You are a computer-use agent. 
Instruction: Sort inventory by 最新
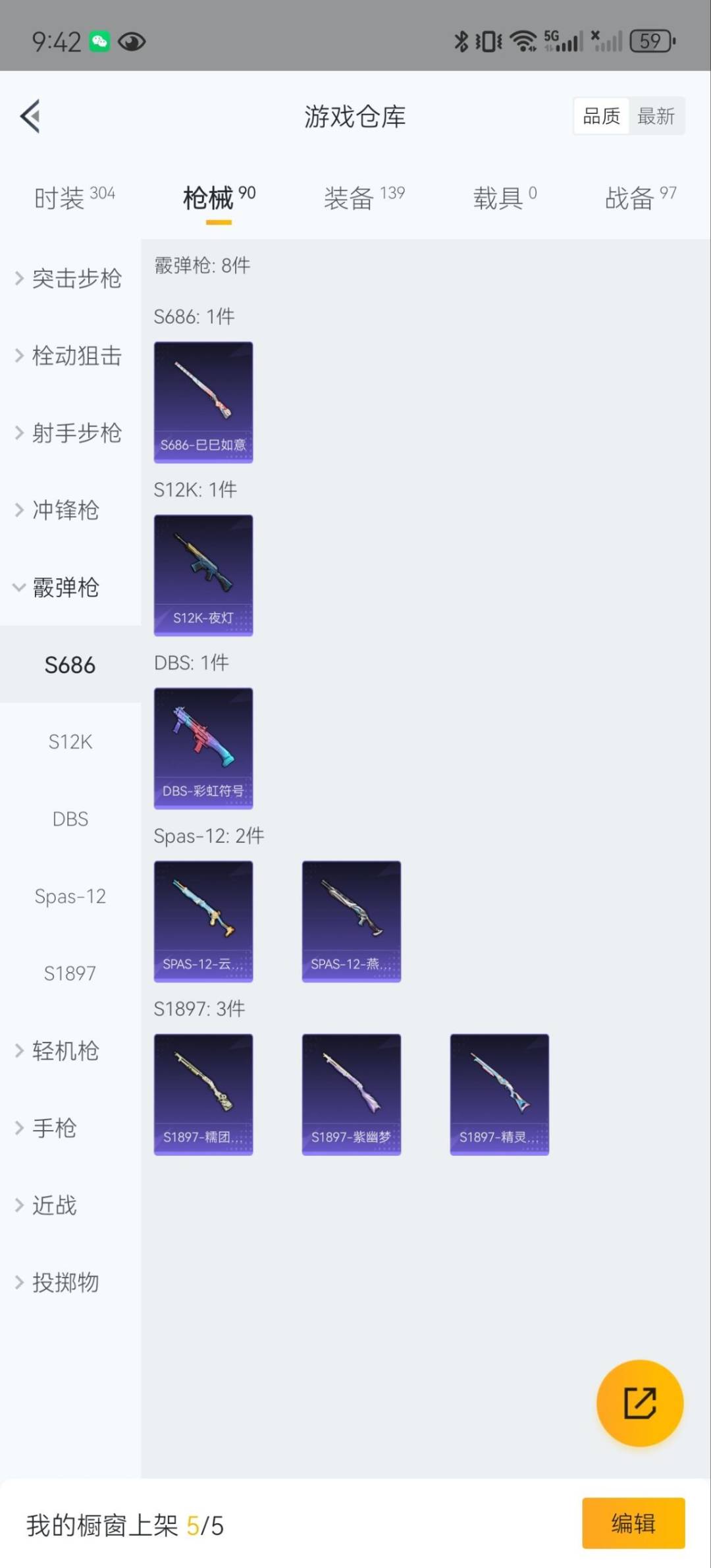click(656, 117)
